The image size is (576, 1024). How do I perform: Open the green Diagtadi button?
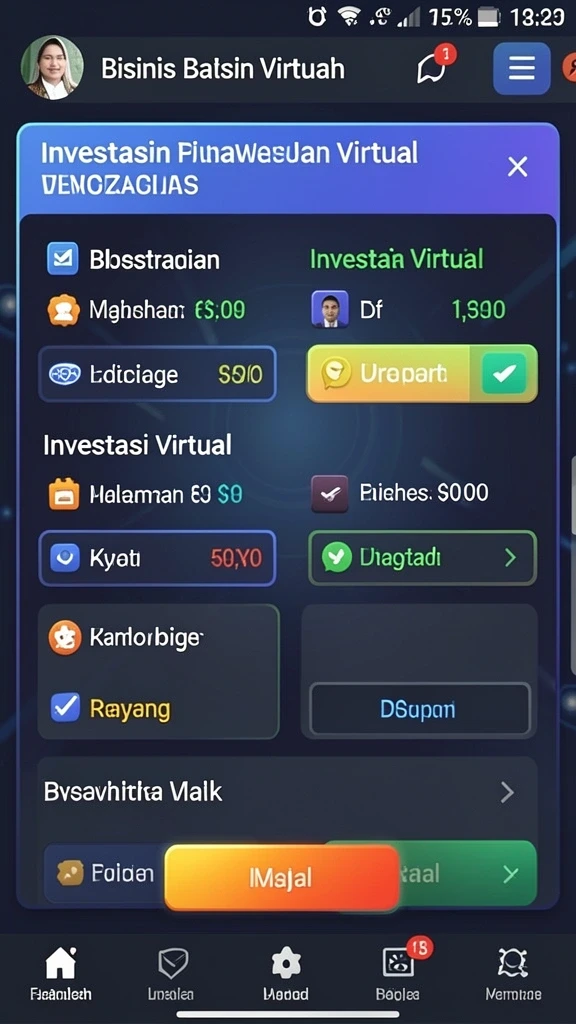422,557
